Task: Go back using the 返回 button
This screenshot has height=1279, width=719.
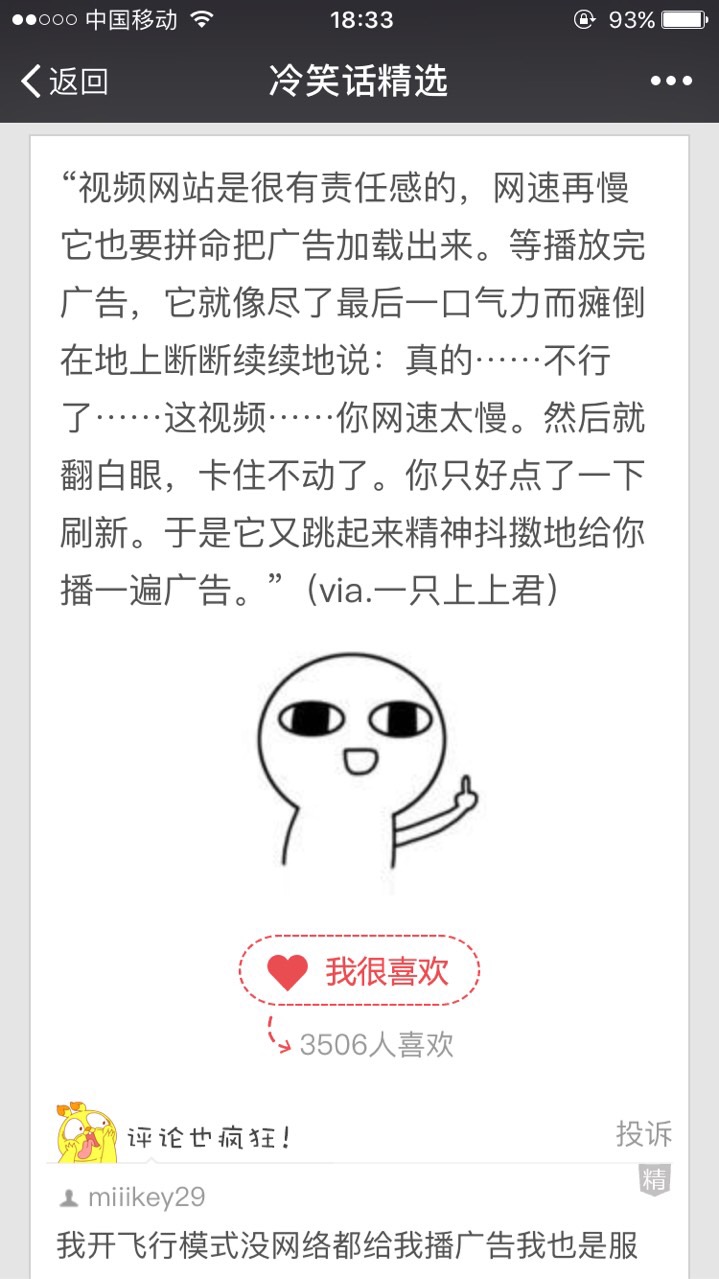Action: pos(64,81)
